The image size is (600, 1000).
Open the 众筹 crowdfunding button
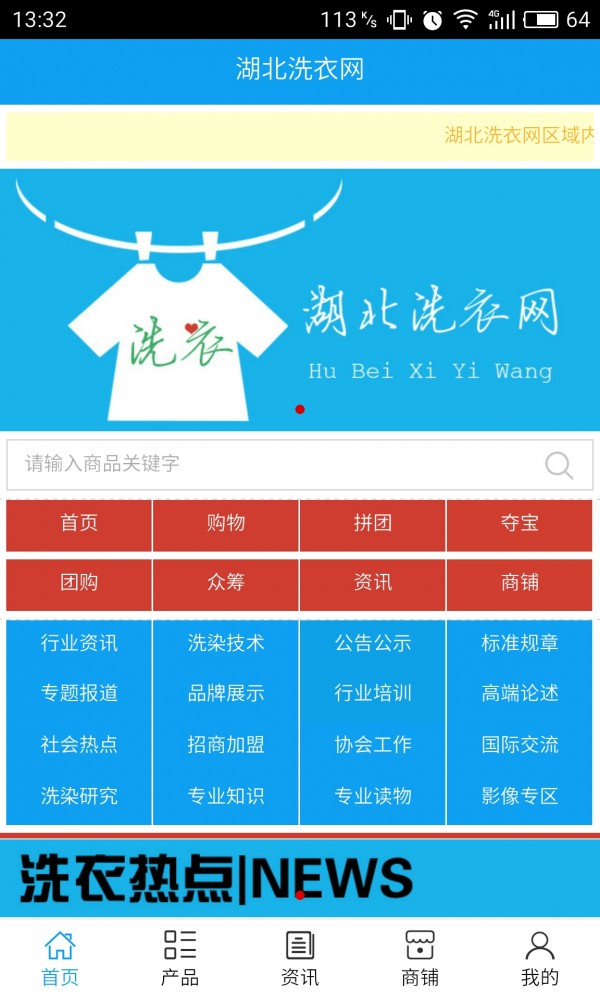click(226, 583)
